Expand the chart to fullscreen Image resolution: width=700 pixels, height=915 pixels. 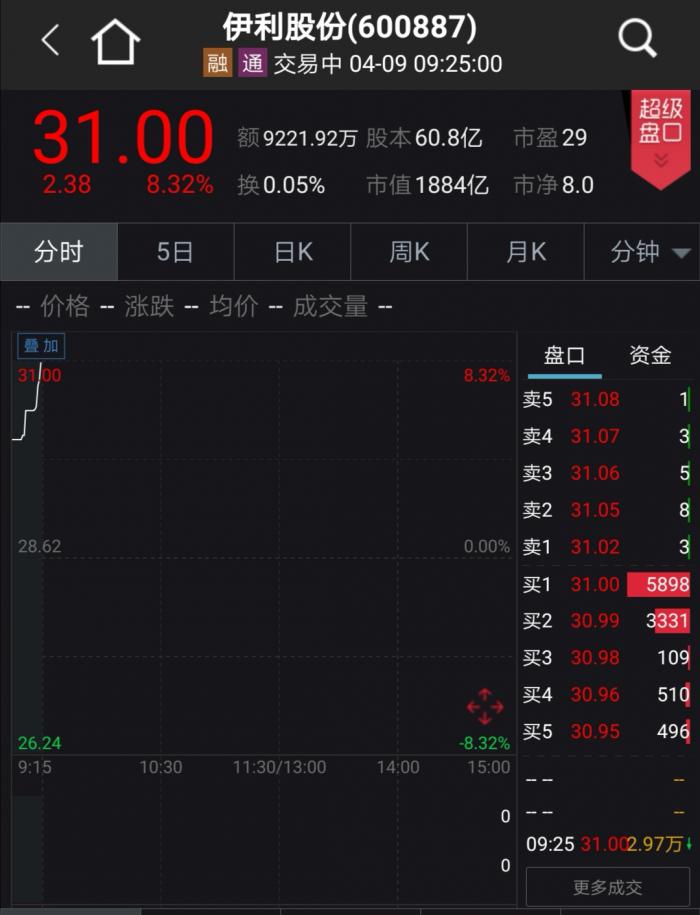[485, 706]
